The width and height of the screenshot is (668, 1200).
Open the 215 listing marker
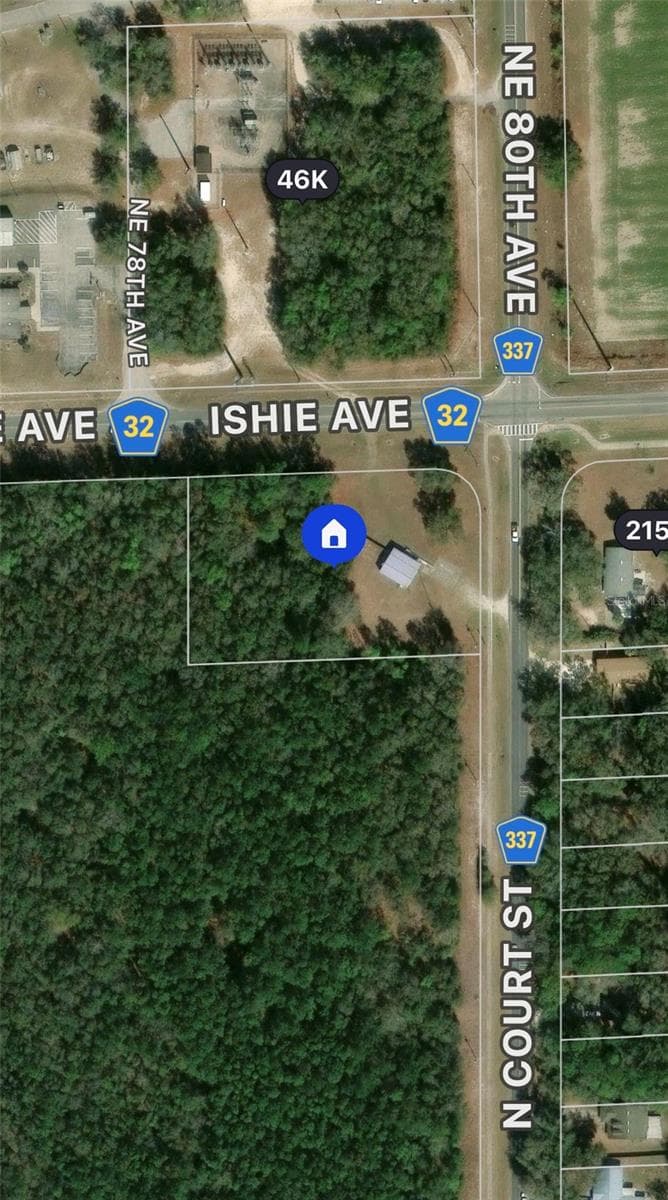[643, 530]
